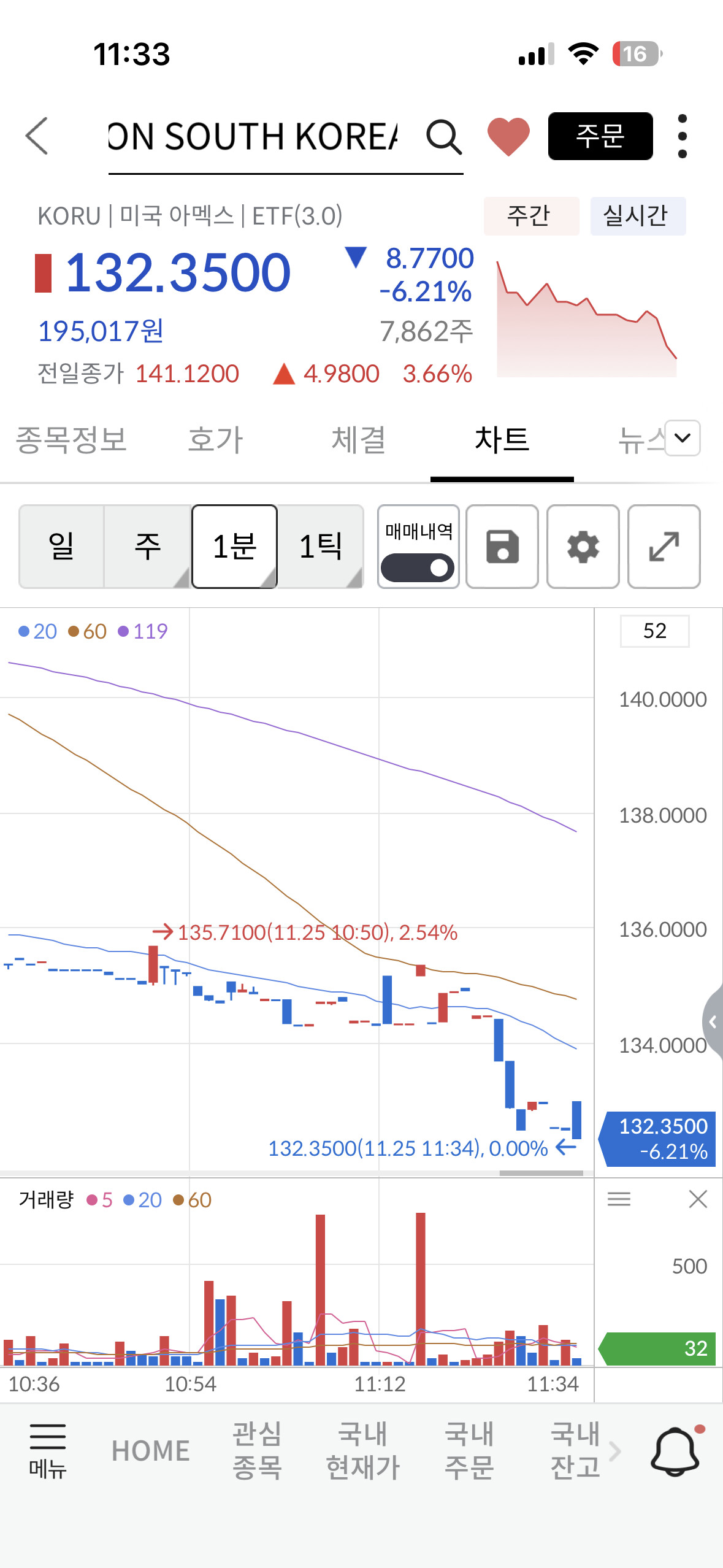Tap the black 주문 order button
This screenshot has height=1568, width=723.
click(600, 136)
